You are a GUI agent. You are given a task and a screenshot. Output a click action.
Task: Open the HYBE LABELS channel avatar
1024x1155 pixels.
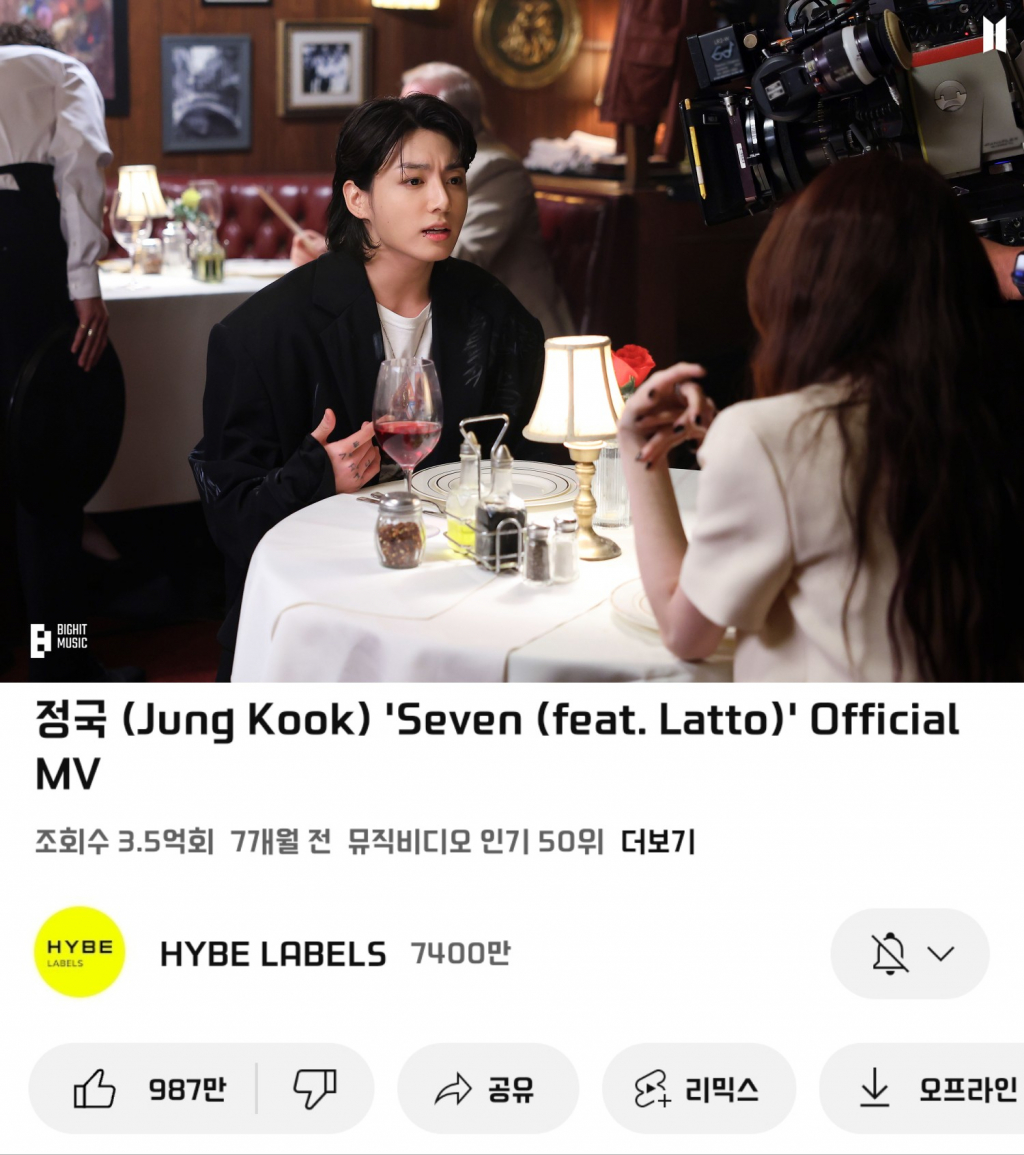(80, 951)
